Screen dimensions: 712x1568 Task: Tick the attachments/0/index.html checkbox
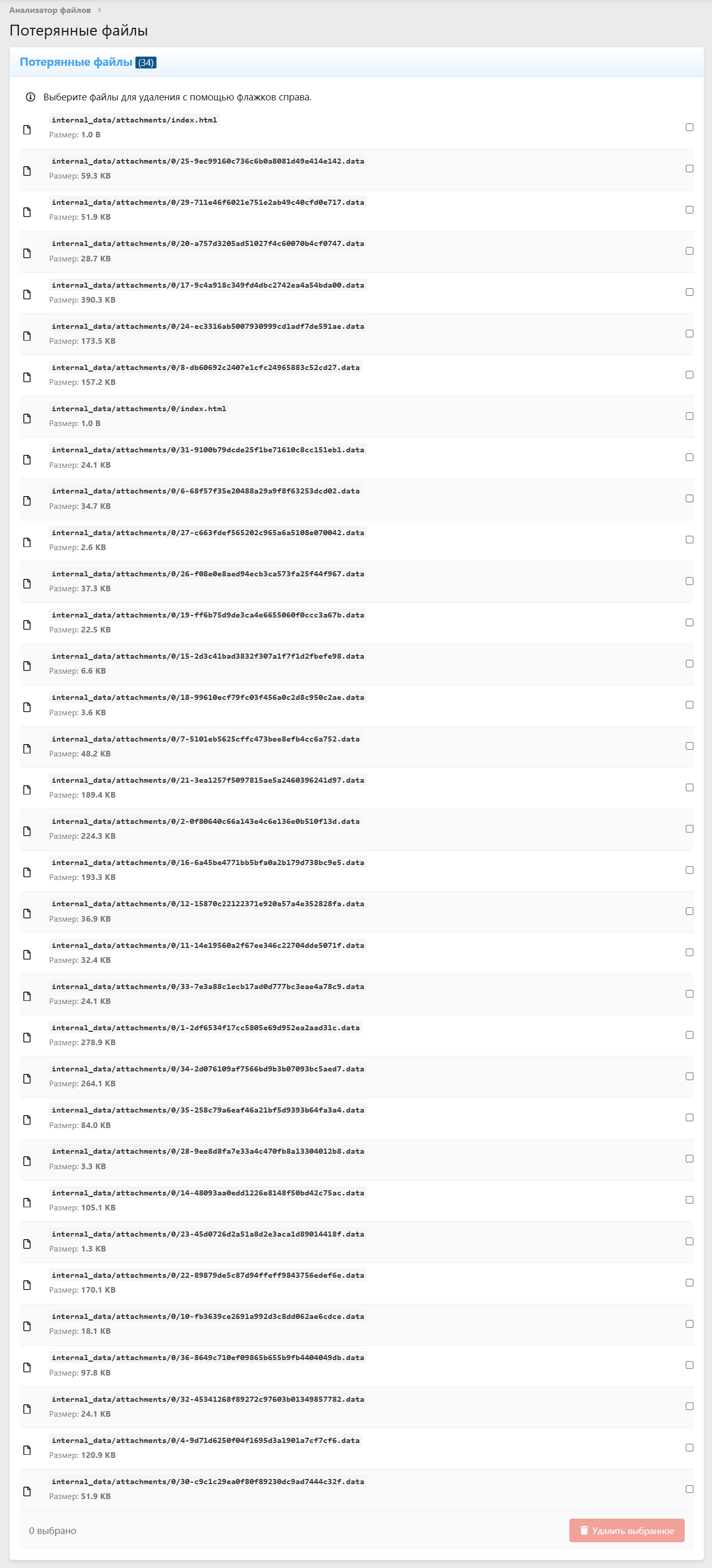pos(689,416)
